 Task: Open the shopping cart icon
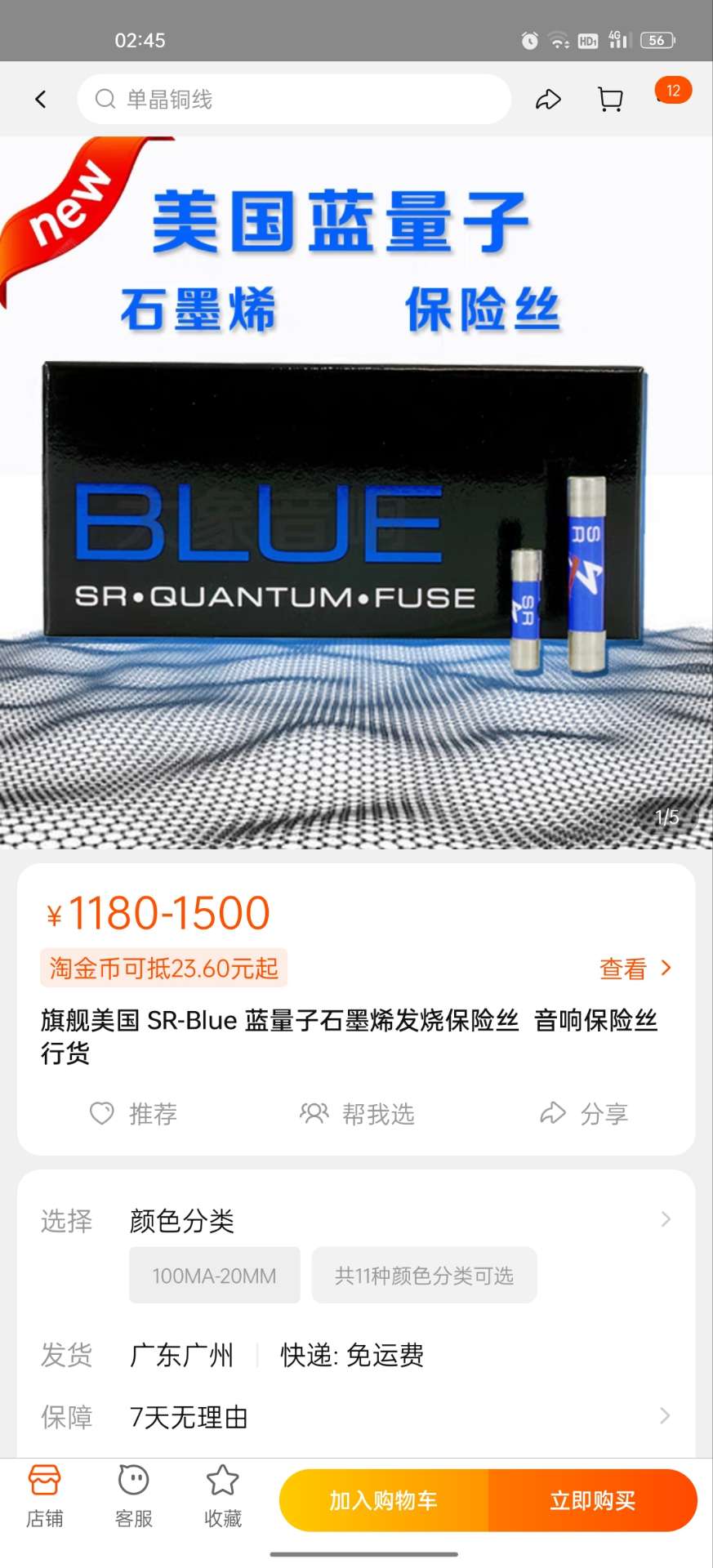(610, 100)
